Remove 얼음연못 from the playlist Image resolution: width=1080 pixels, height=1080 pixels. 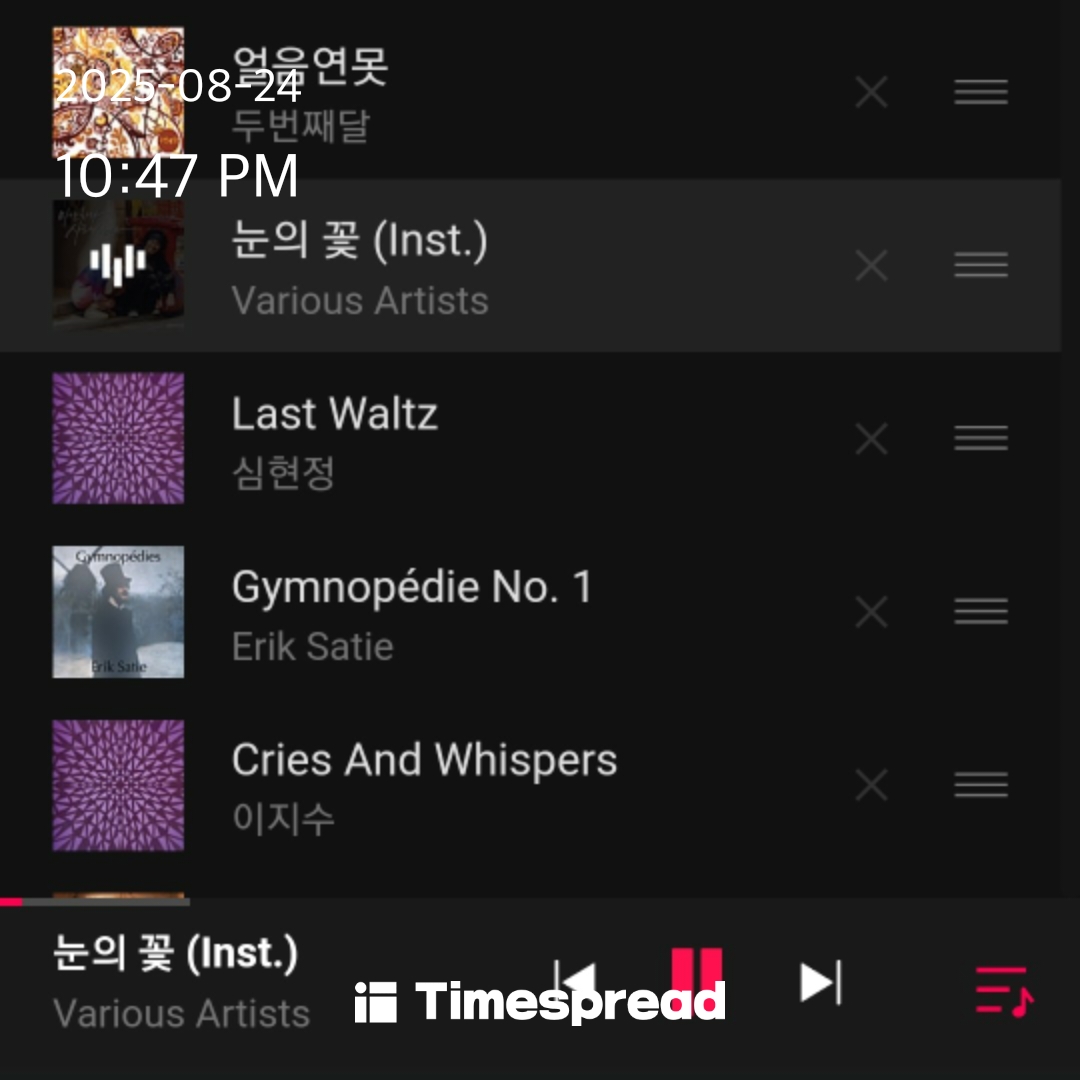871,93
